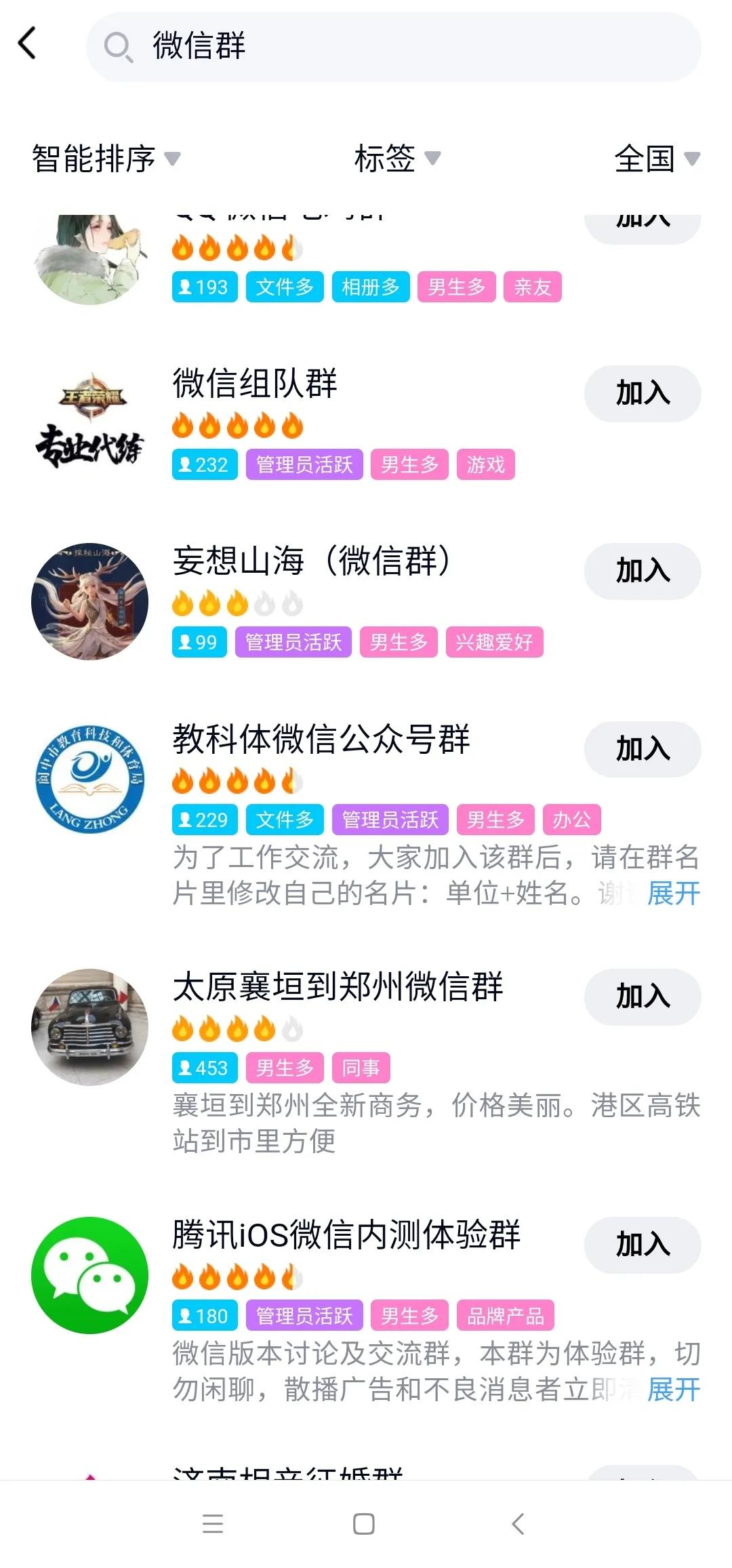Expand the 教科体微信公众号群 description
This screenshot has height=1568, width=732.
coord(672,893)
